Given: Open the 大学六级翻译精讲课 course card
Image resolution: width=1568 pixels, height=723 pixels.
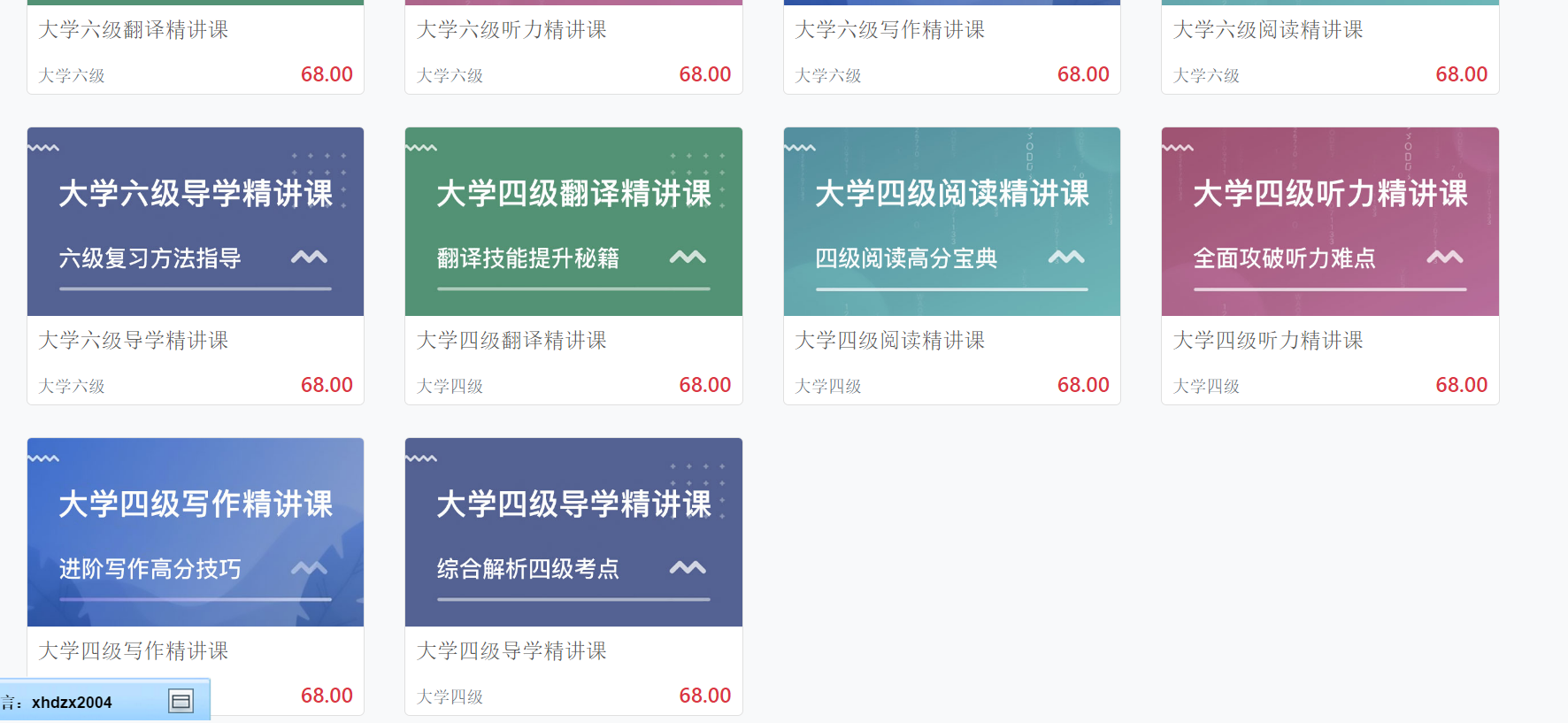Looking at the screenshot, I should [134, 30].
